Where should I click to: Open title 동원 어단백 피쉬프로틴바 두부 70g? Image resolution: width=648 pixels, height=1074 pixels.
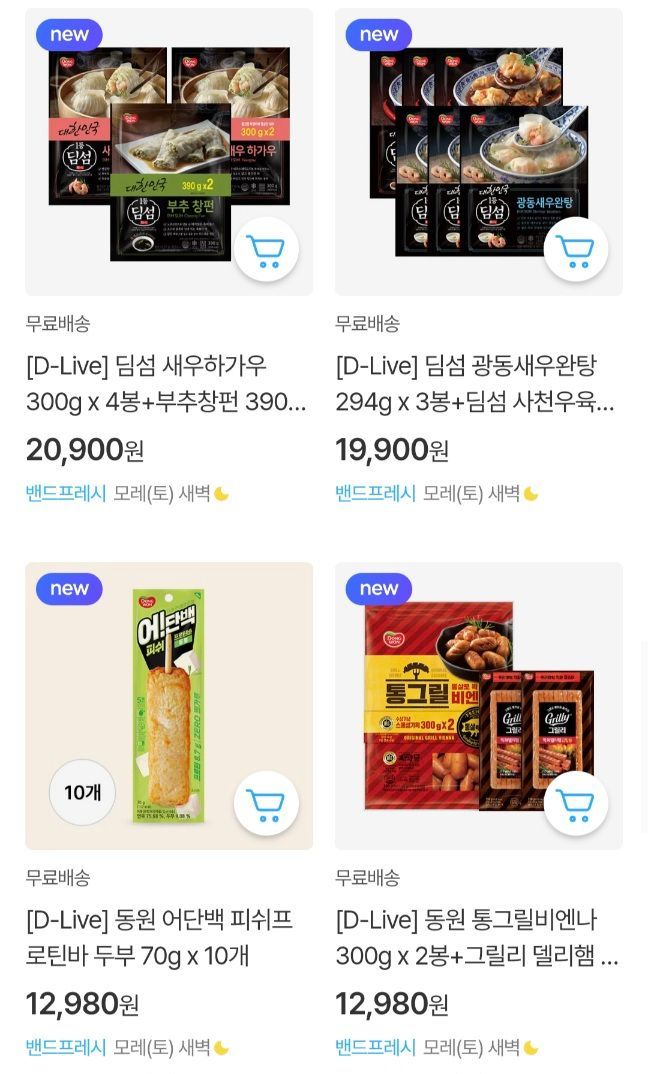(160, 937)
